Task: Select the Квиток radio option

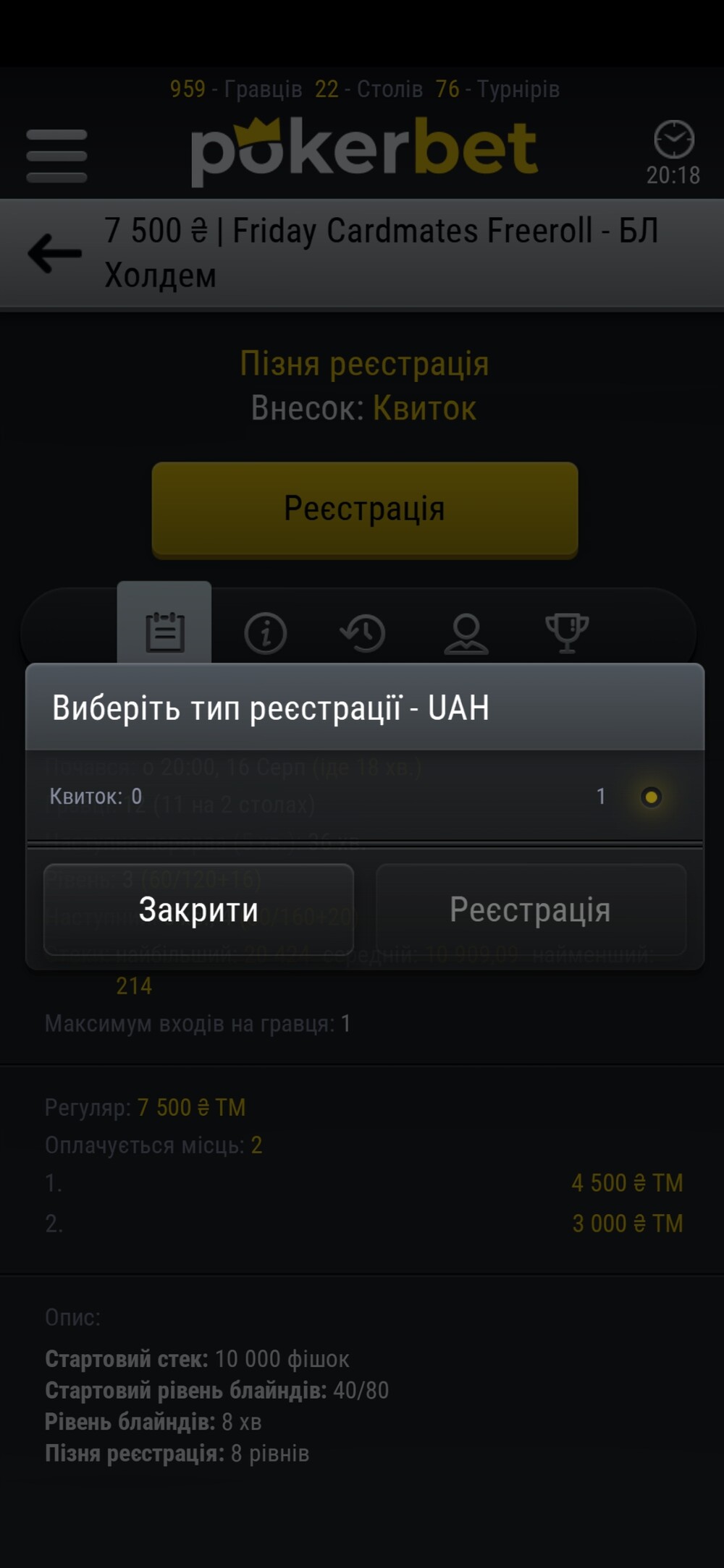Action: 651,797
